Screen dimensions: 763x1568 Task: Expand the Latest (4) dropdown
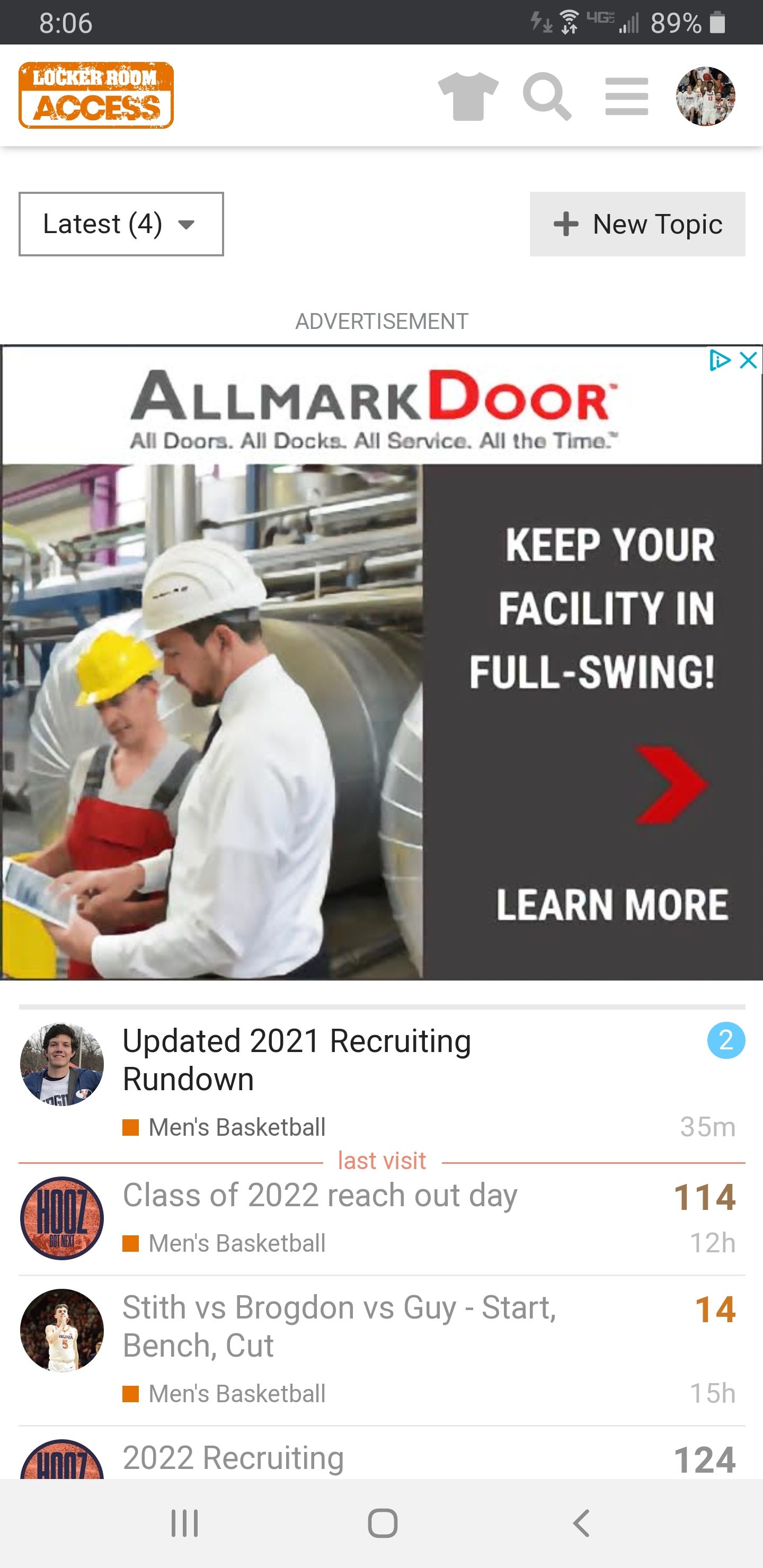tap(121, 224)
